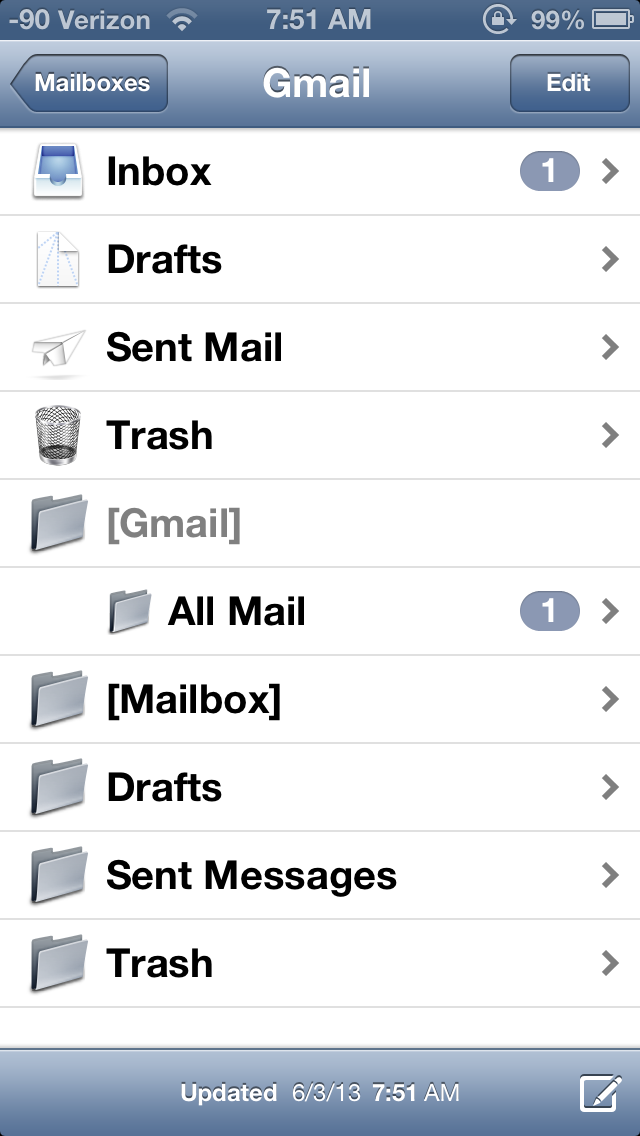The height and width of the screenshot is (1136, 640).
Task: Open the Sent Messages folder
Action: [x=320, y=875]
